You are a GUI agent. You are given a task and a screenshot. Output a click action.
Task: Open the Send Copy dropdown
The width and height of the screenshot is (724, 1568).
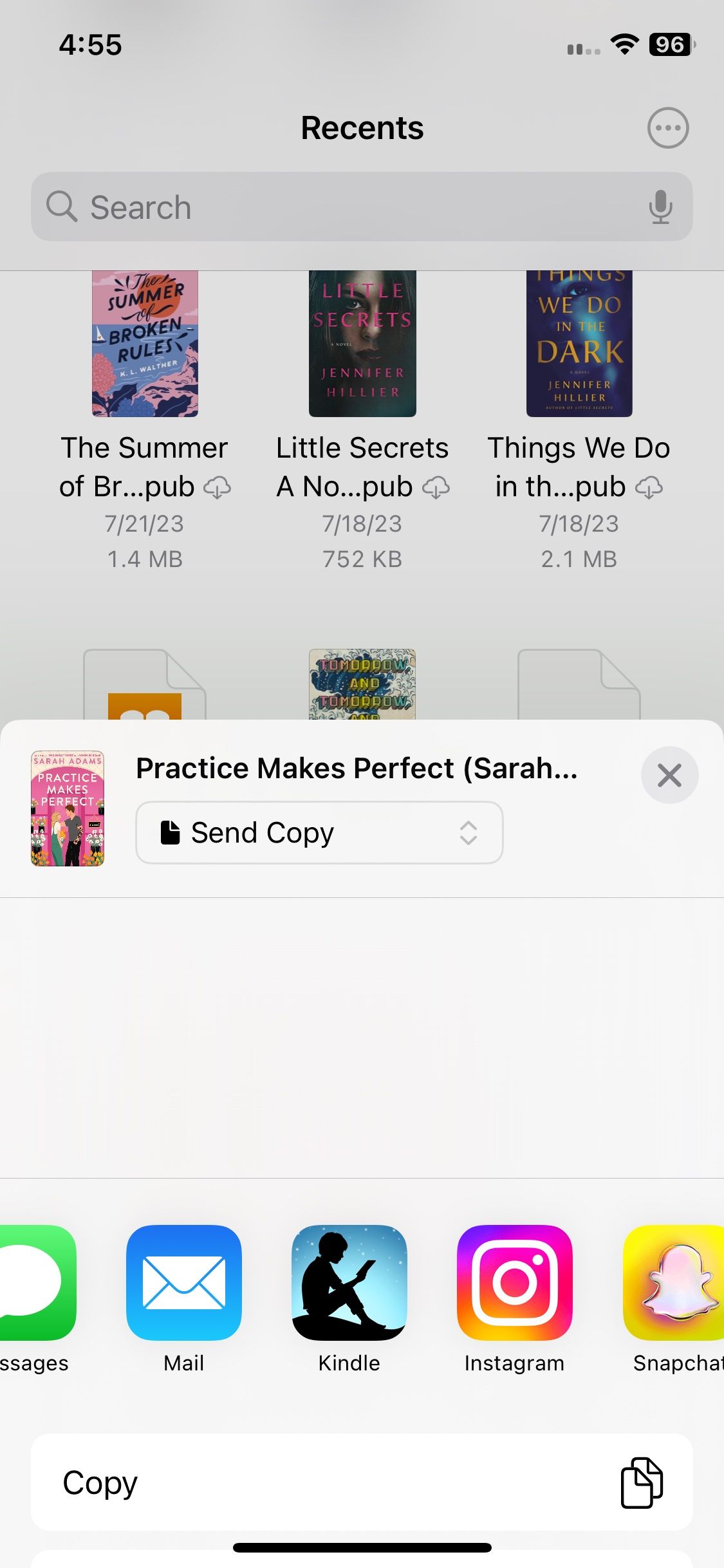319,832
